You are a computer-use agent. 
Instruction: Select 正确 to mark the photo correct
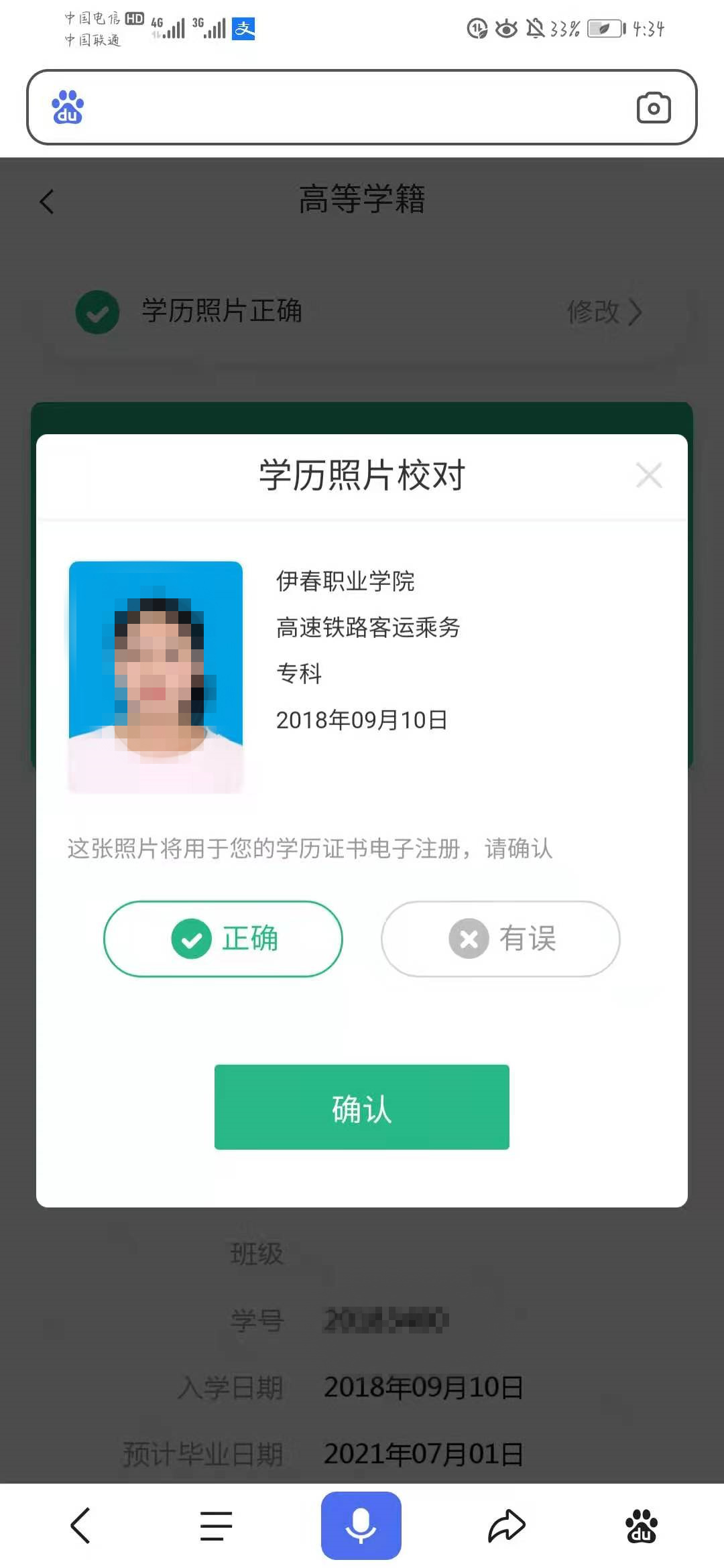click(223, 938)
